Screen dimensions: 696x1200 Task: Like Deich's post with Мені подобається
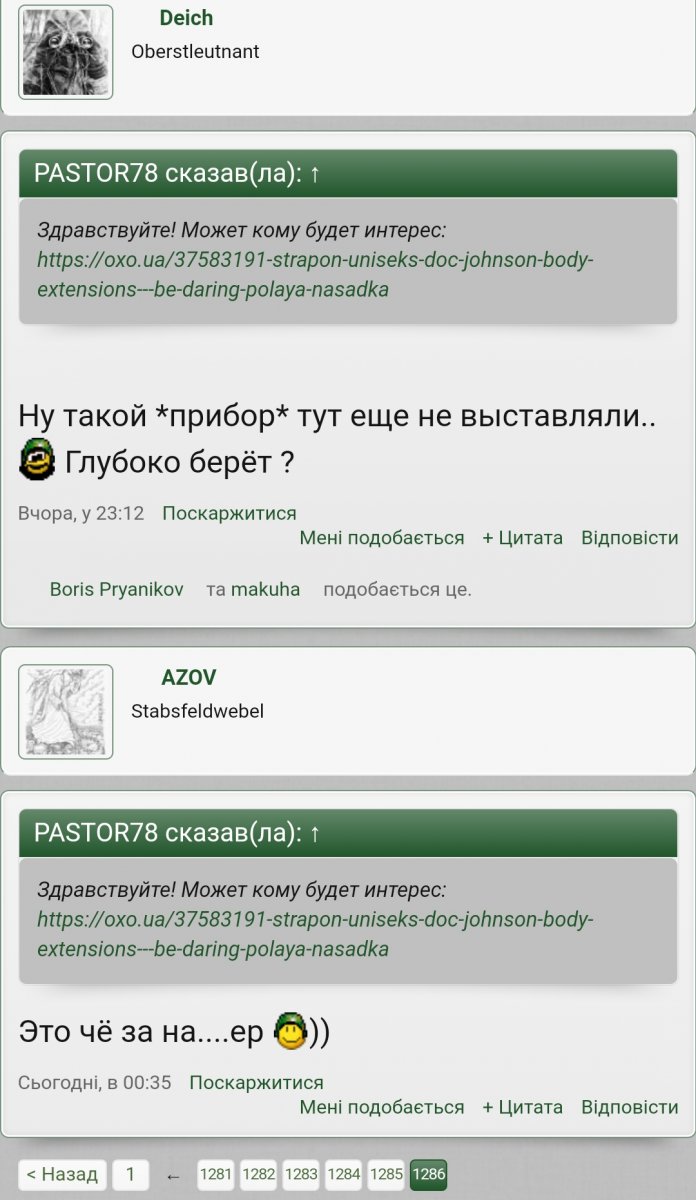pos(382,538)
